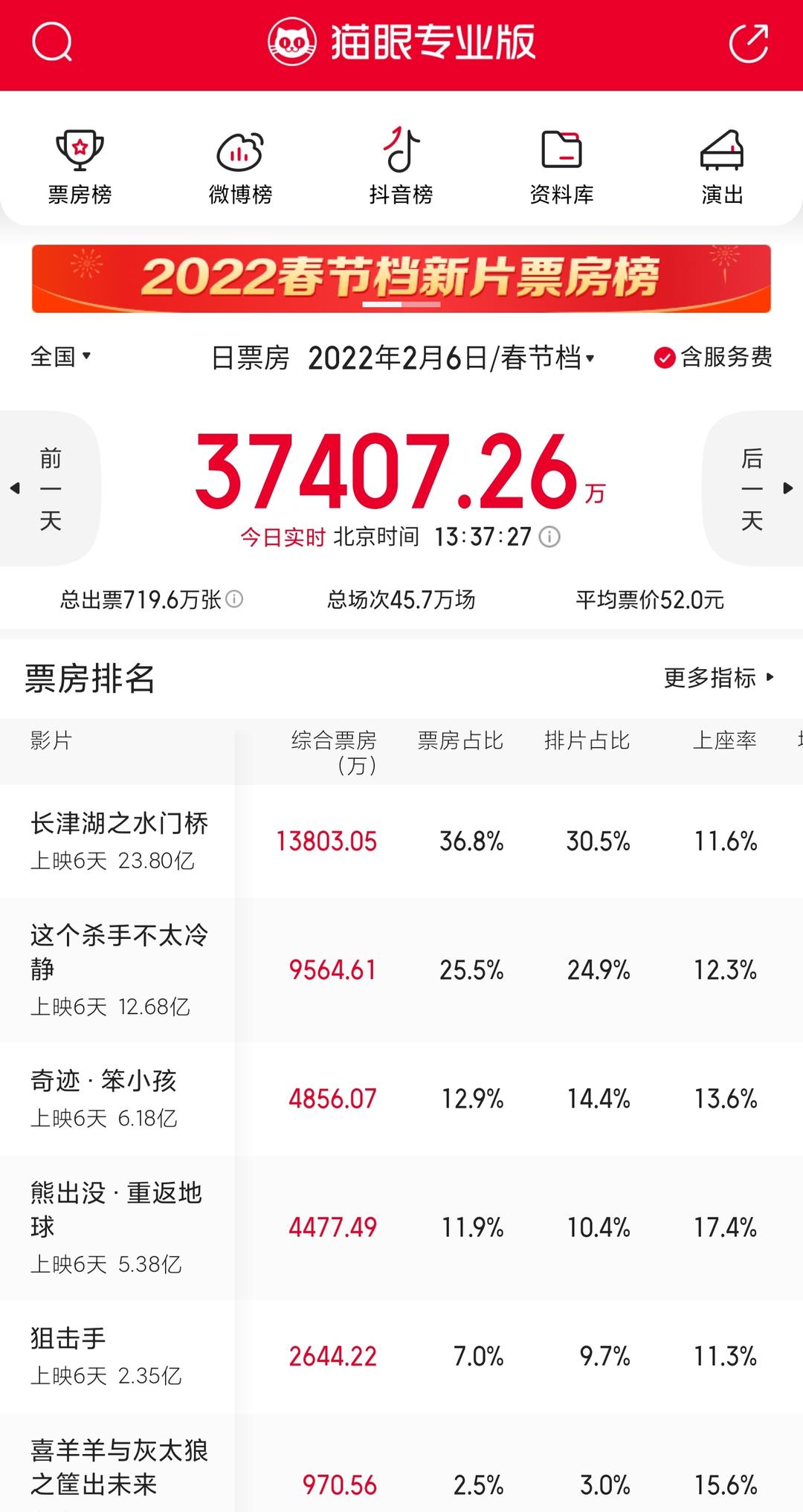Open the 狙击手 row
The width and height of the screenshot is (803, 1512).
[x=401, y=1356]
